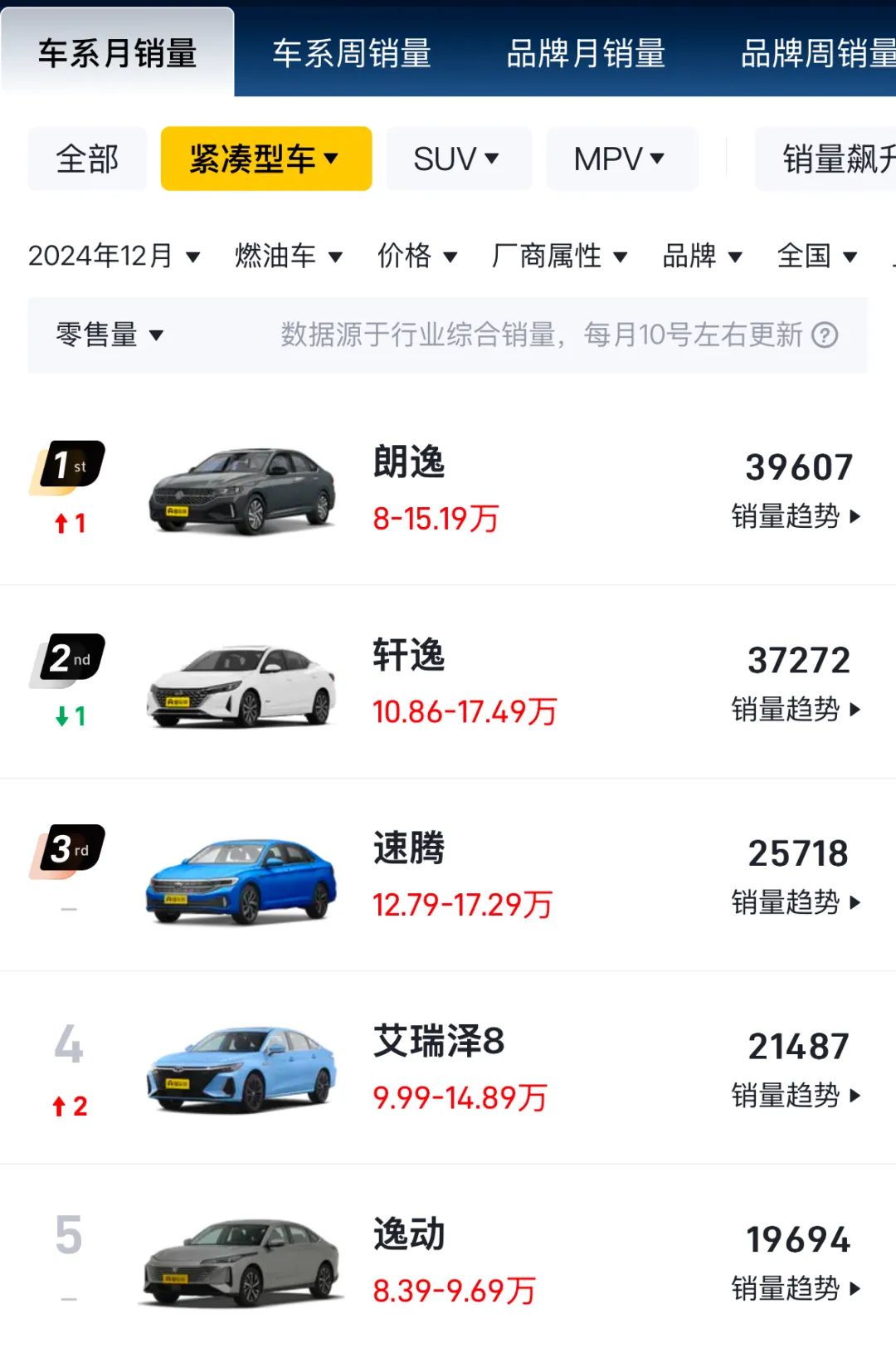Open the 品牌周销量 tab

(x=817, y=53)
